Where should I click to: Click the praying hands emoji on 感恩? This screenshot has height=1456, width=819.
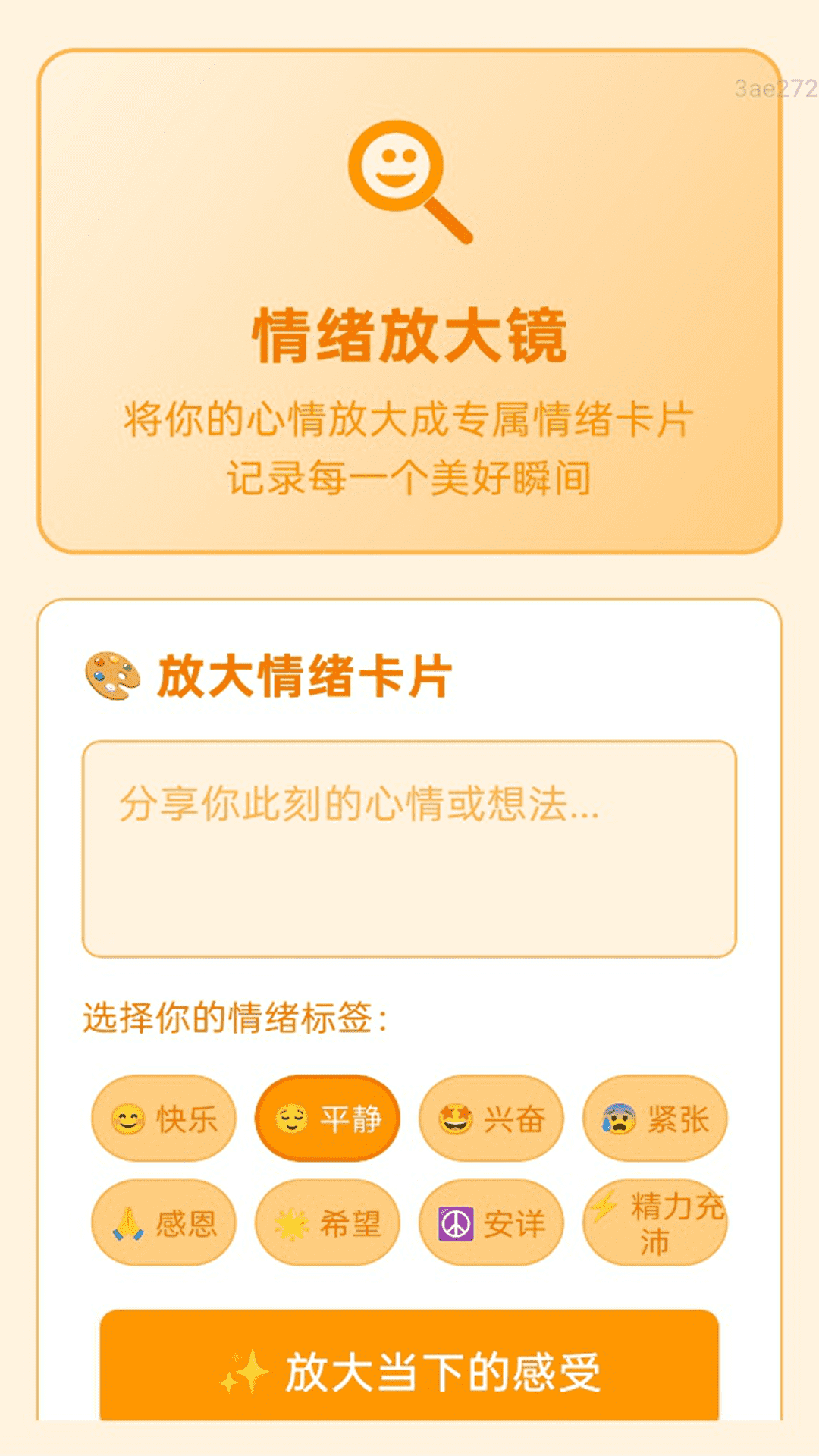(x=127, y=1221)
